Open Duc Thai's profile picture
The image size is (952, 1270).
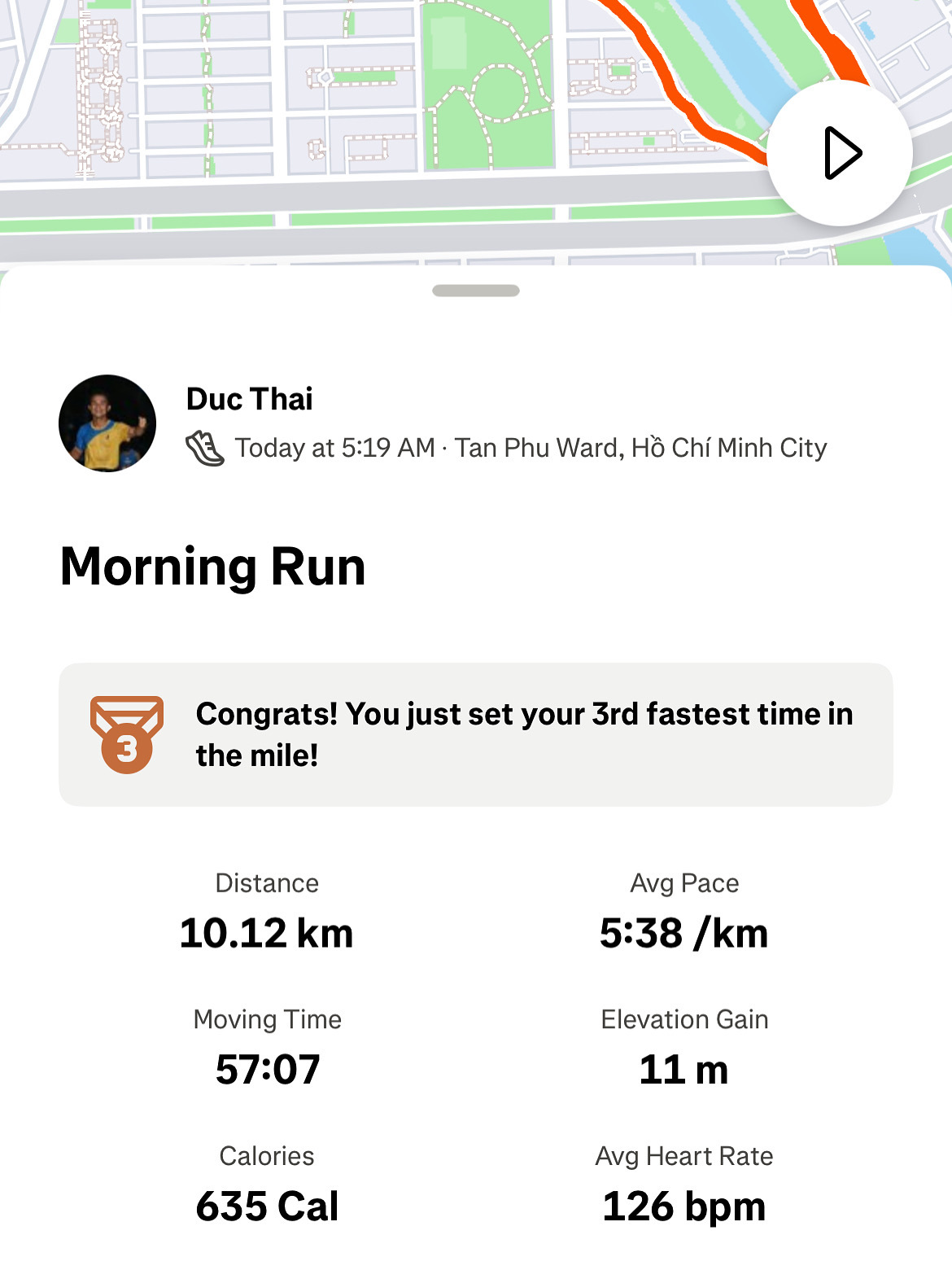(x=107, y=423)
